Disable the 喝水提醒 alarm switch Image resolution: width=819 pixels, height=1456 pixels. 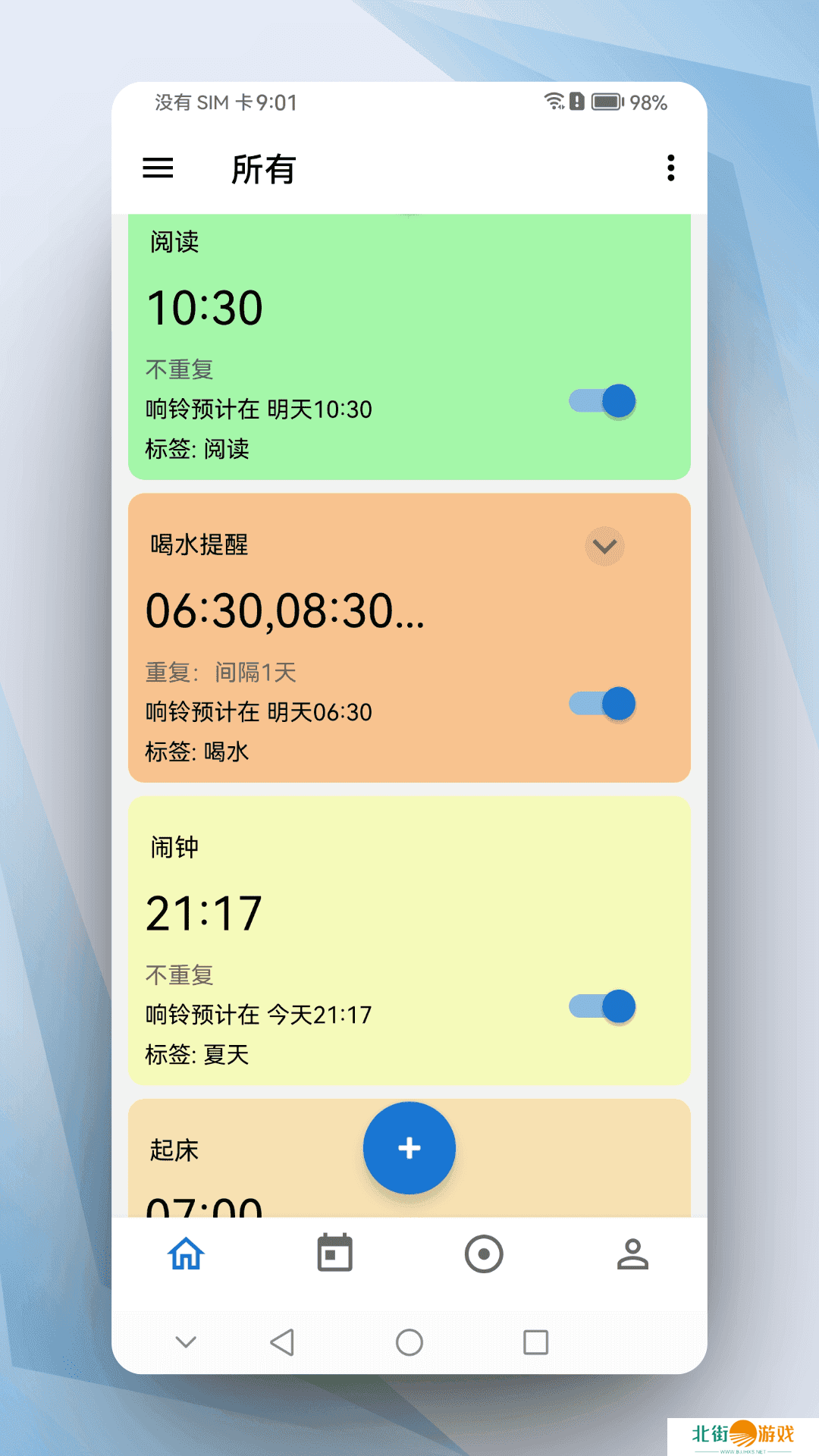coord(603,704)
